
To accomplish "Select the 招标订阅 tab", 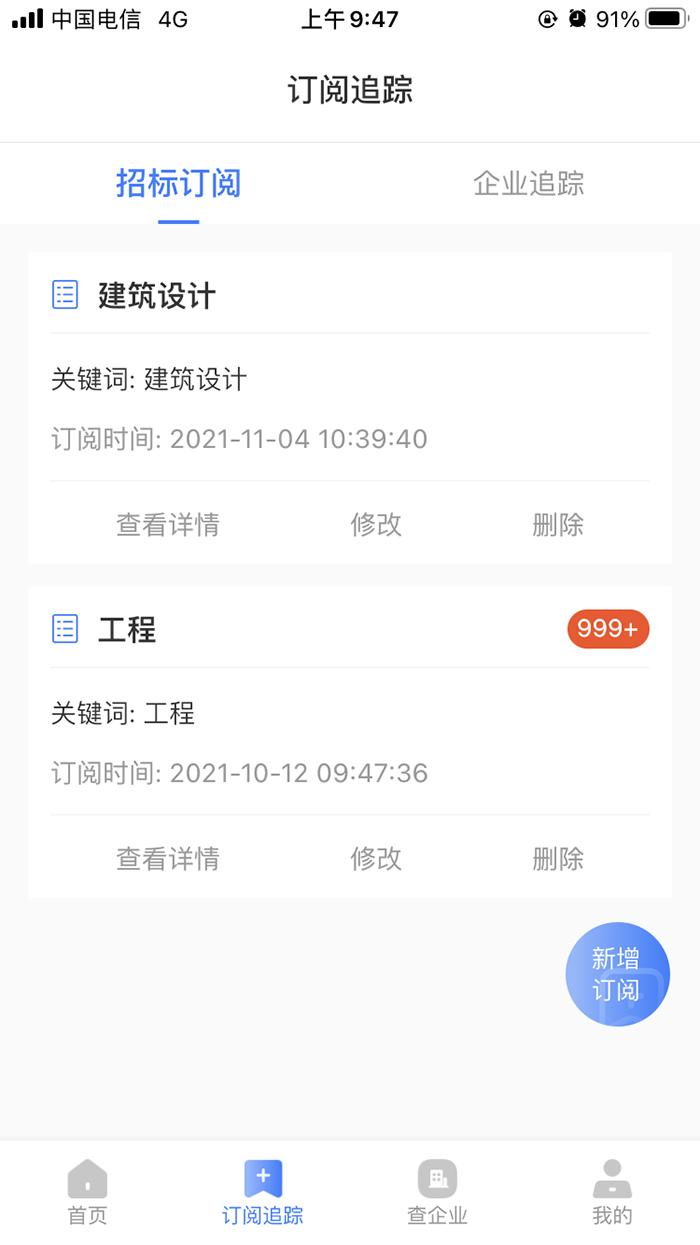I will (179, 184).
